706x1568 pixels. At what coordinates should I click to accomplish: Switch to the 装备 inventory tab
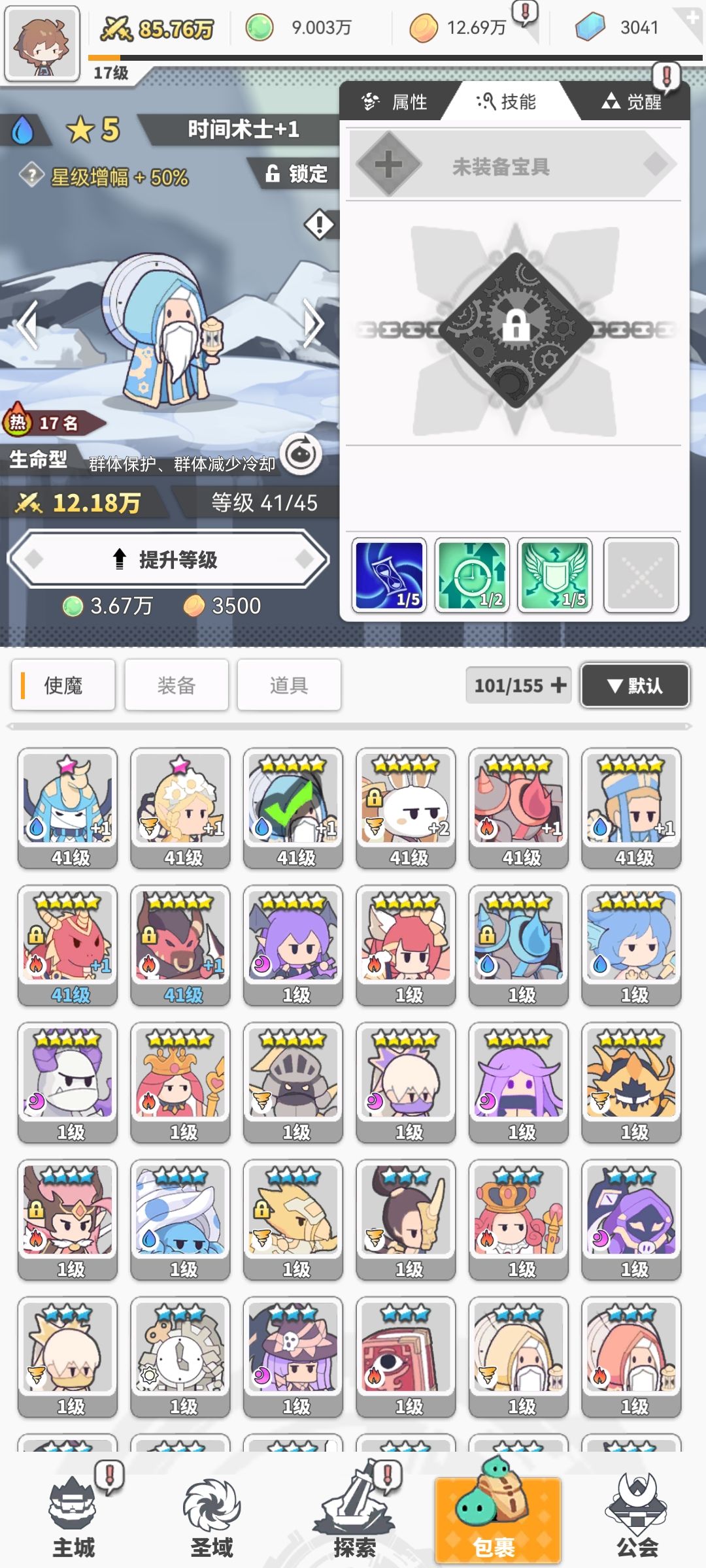click(x=176, y=685)
